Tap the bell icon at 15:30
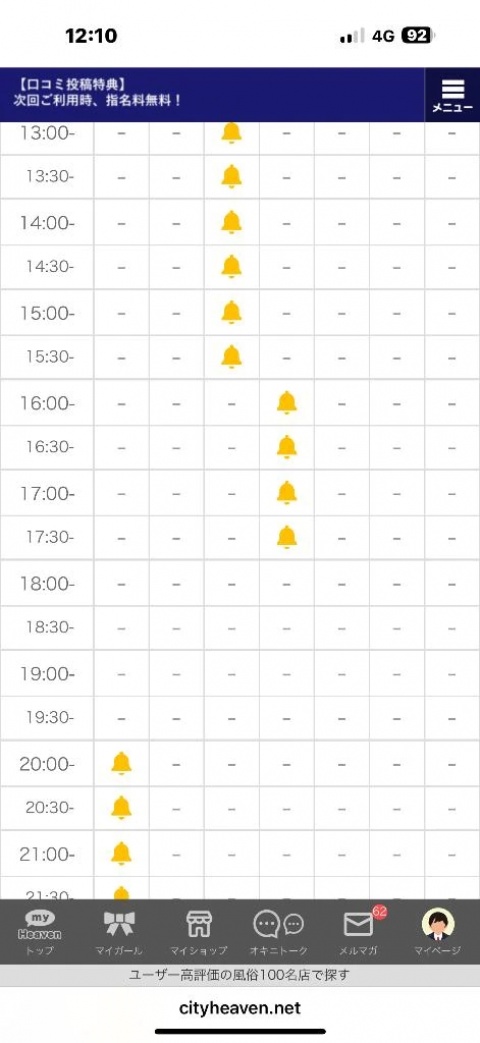Image resolution: width=480 pixels, height=1043 pixels. pos(231,357)
